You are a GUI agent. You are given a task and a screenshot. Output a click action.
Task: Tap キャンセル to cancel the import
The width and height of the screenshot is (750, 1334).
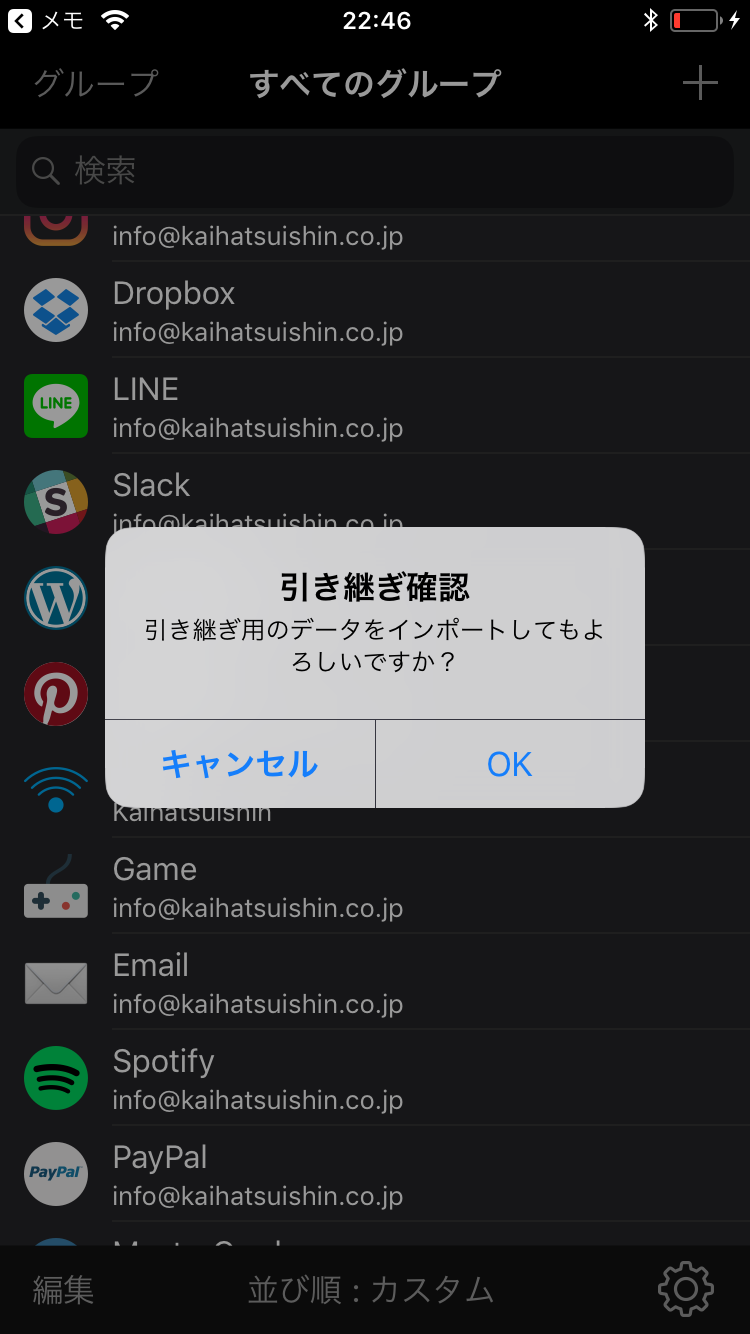240,764
